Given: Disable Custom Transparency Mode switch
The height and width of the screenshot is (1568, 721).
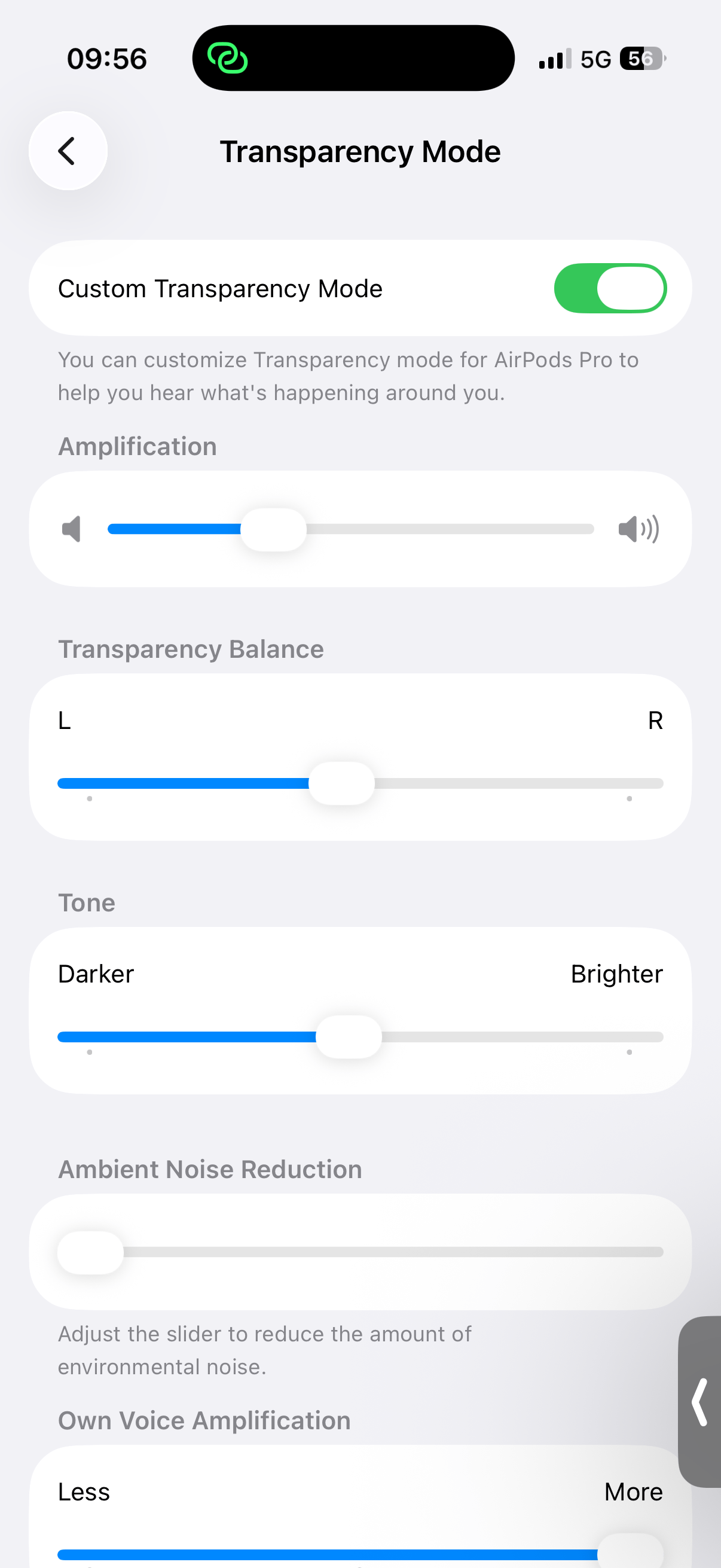Looking at the screenshot, I should click(610, 288).
